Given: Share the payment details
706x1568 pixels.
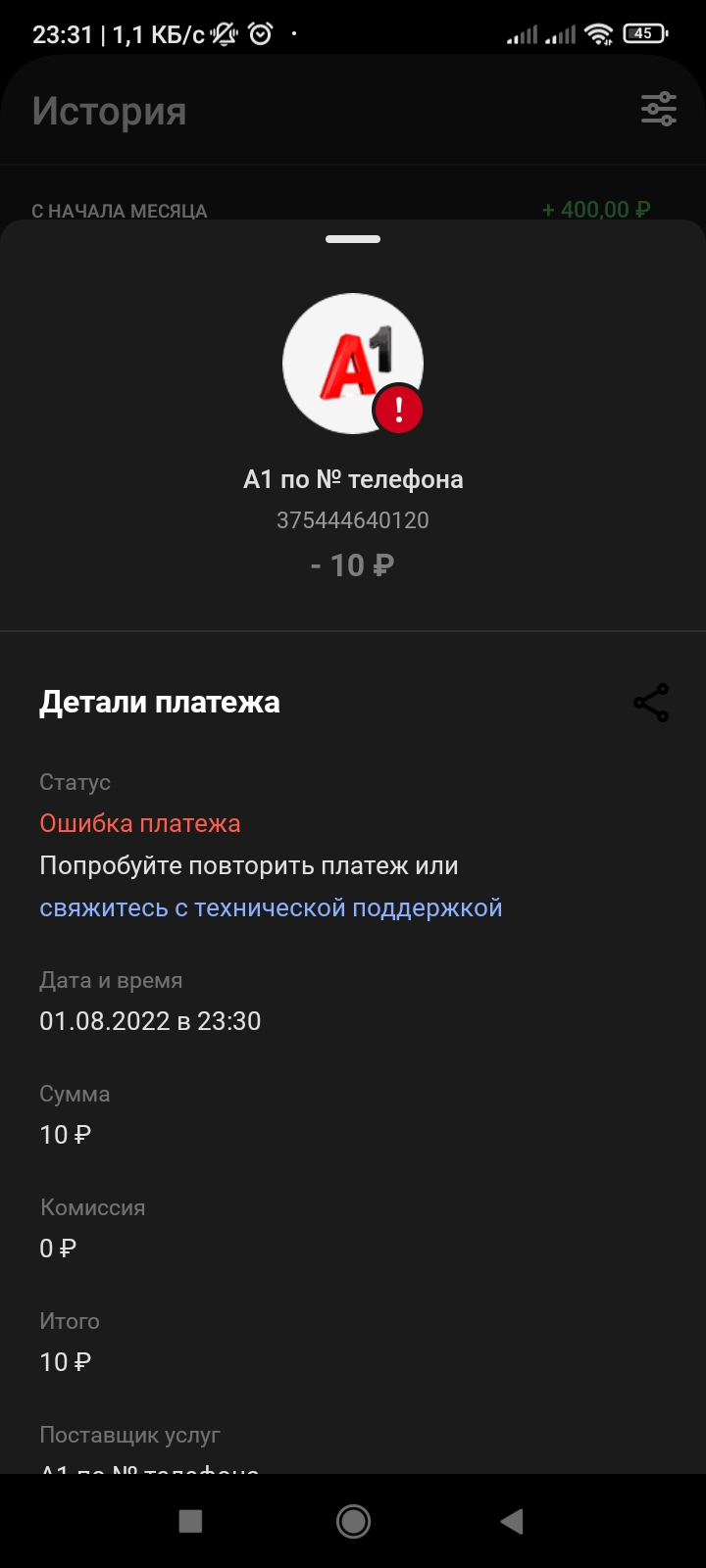Looking at the screenshot, I should (x=651, y=703).
